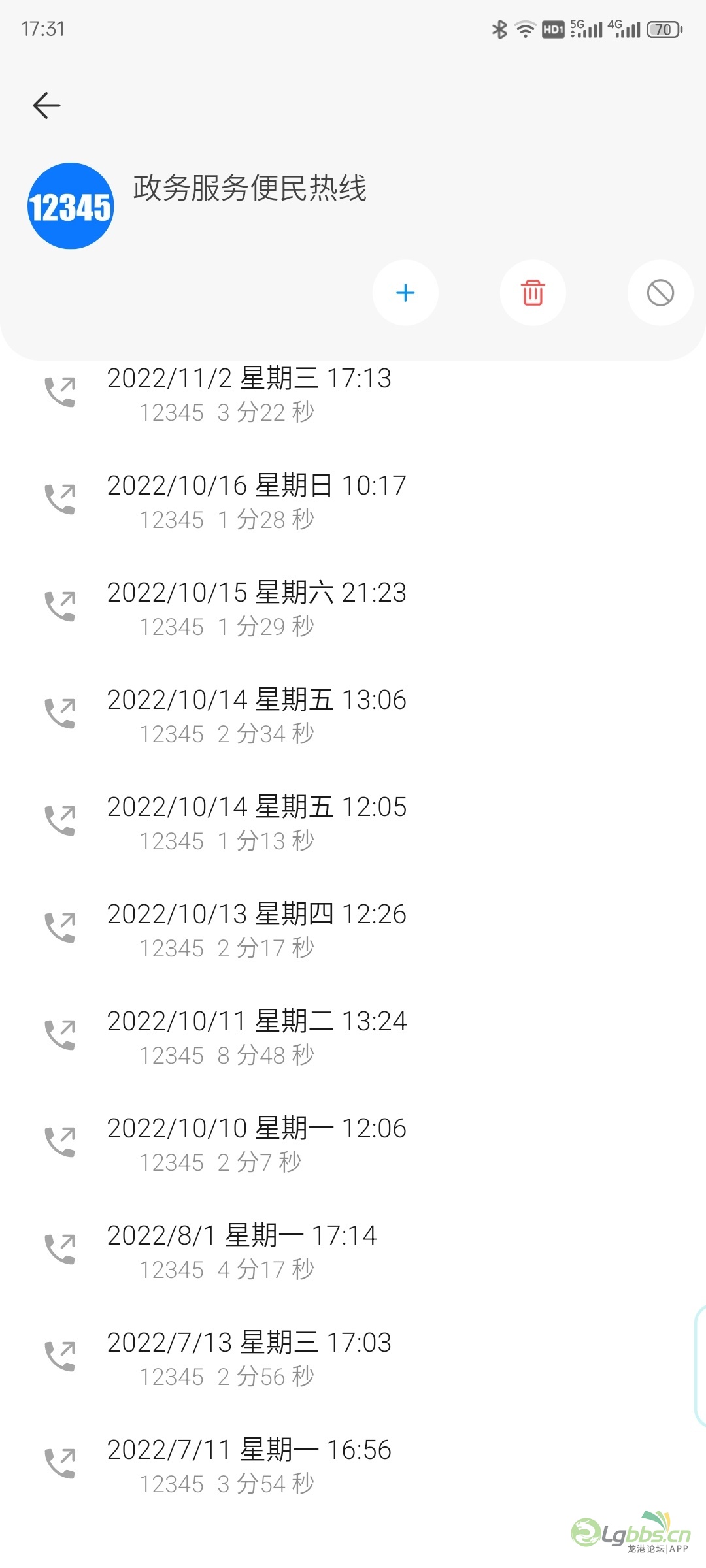
Task: Block this number with the block icon
Action: 660,293
